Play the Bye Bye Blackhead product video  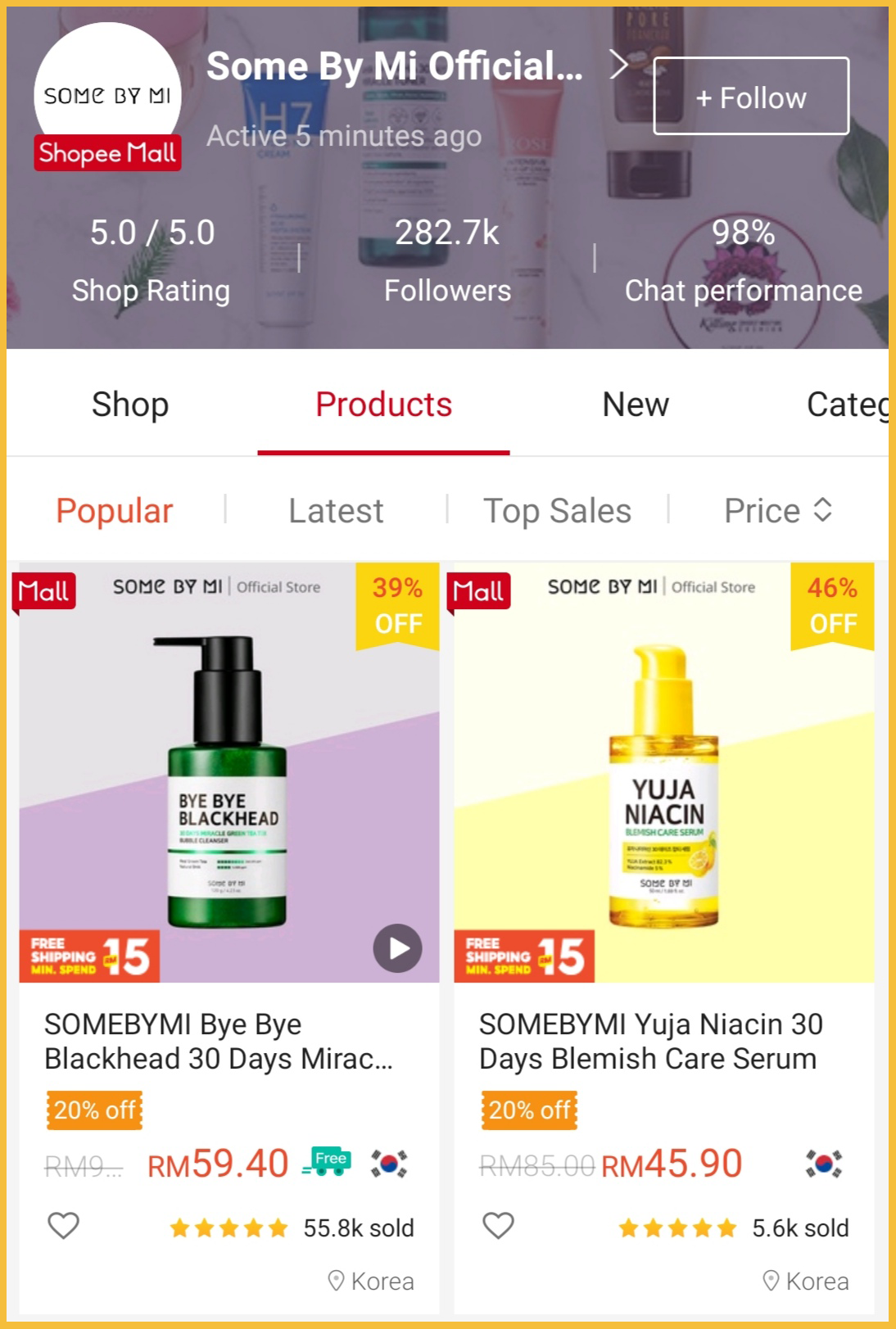point(397,948)
